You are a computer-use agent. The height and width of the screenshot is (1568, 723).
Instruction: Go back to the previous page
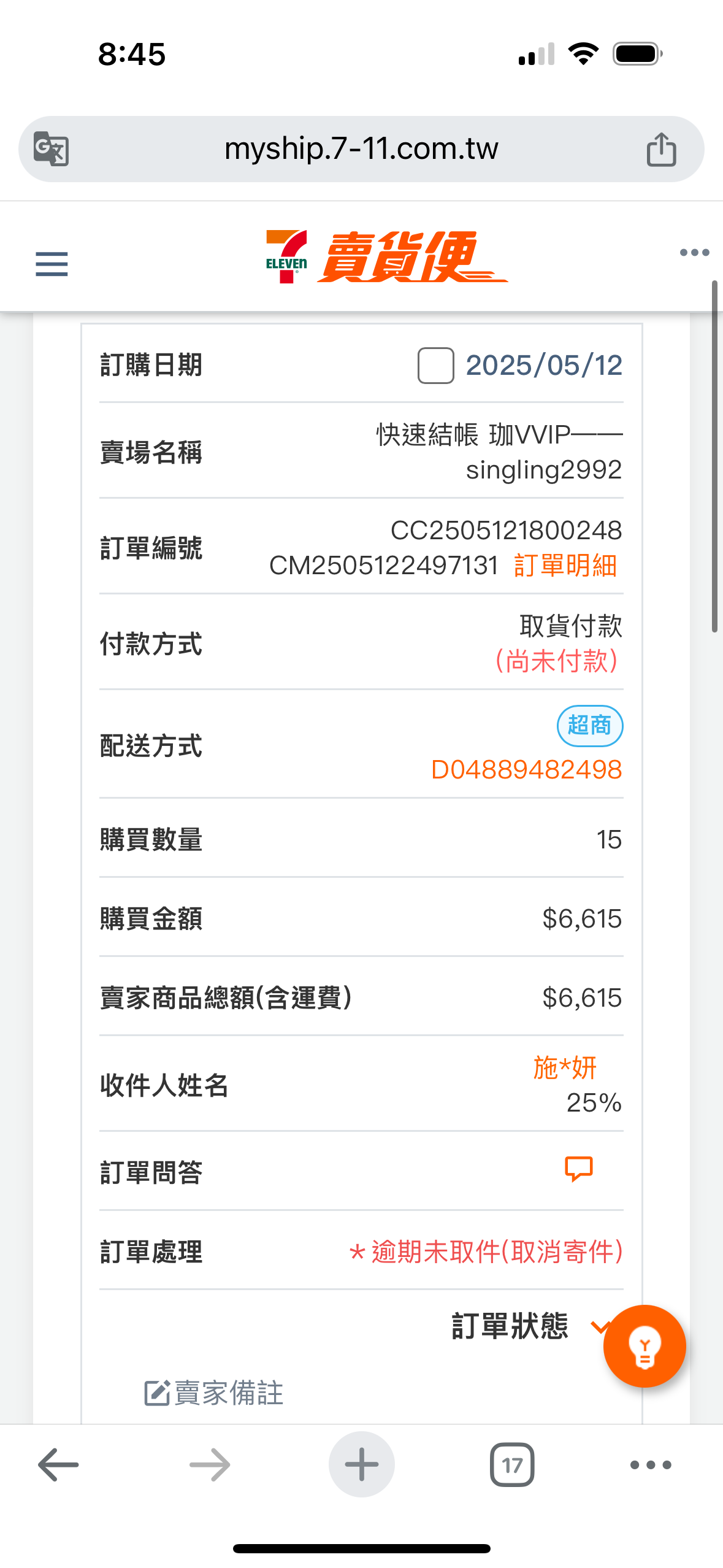tap(58, 1464)
